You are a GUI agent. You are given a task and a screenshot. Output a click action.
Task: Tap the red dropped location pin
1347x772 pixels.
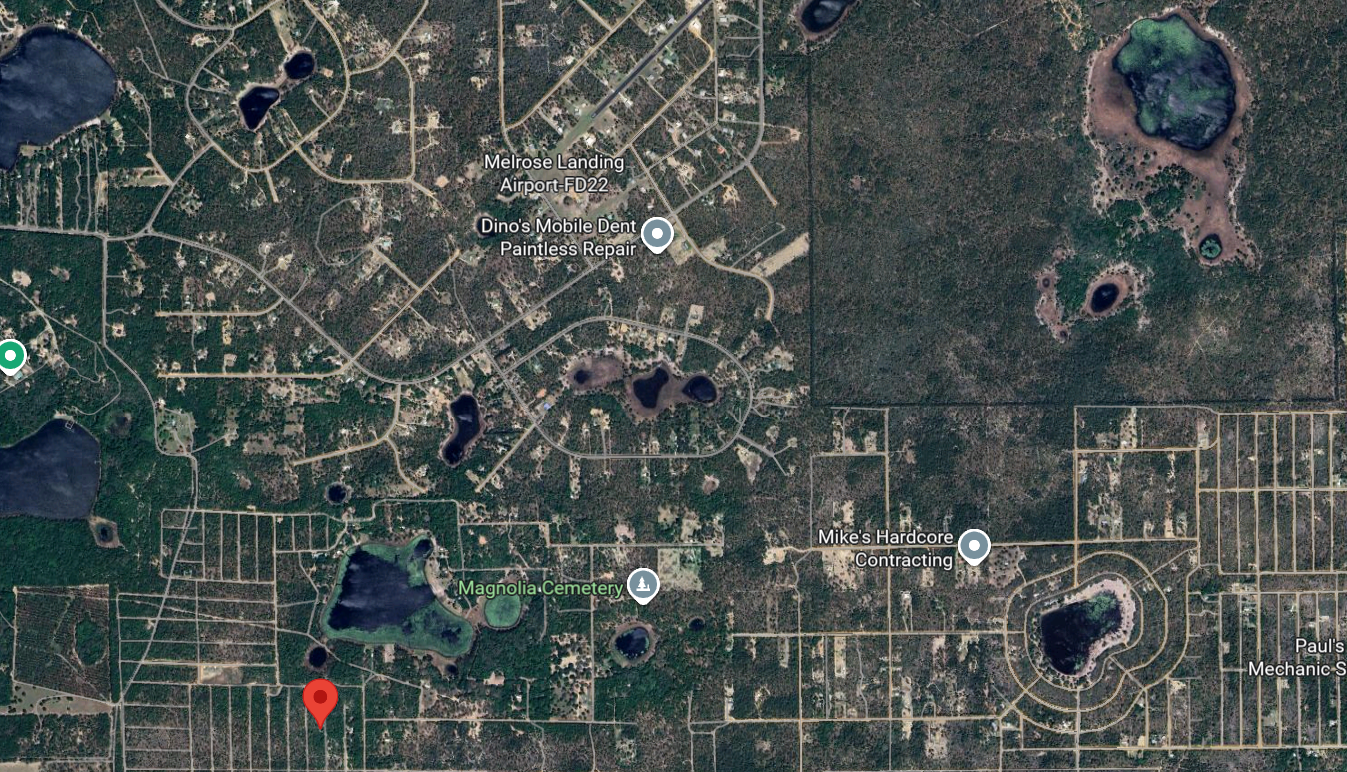(320, 700)
